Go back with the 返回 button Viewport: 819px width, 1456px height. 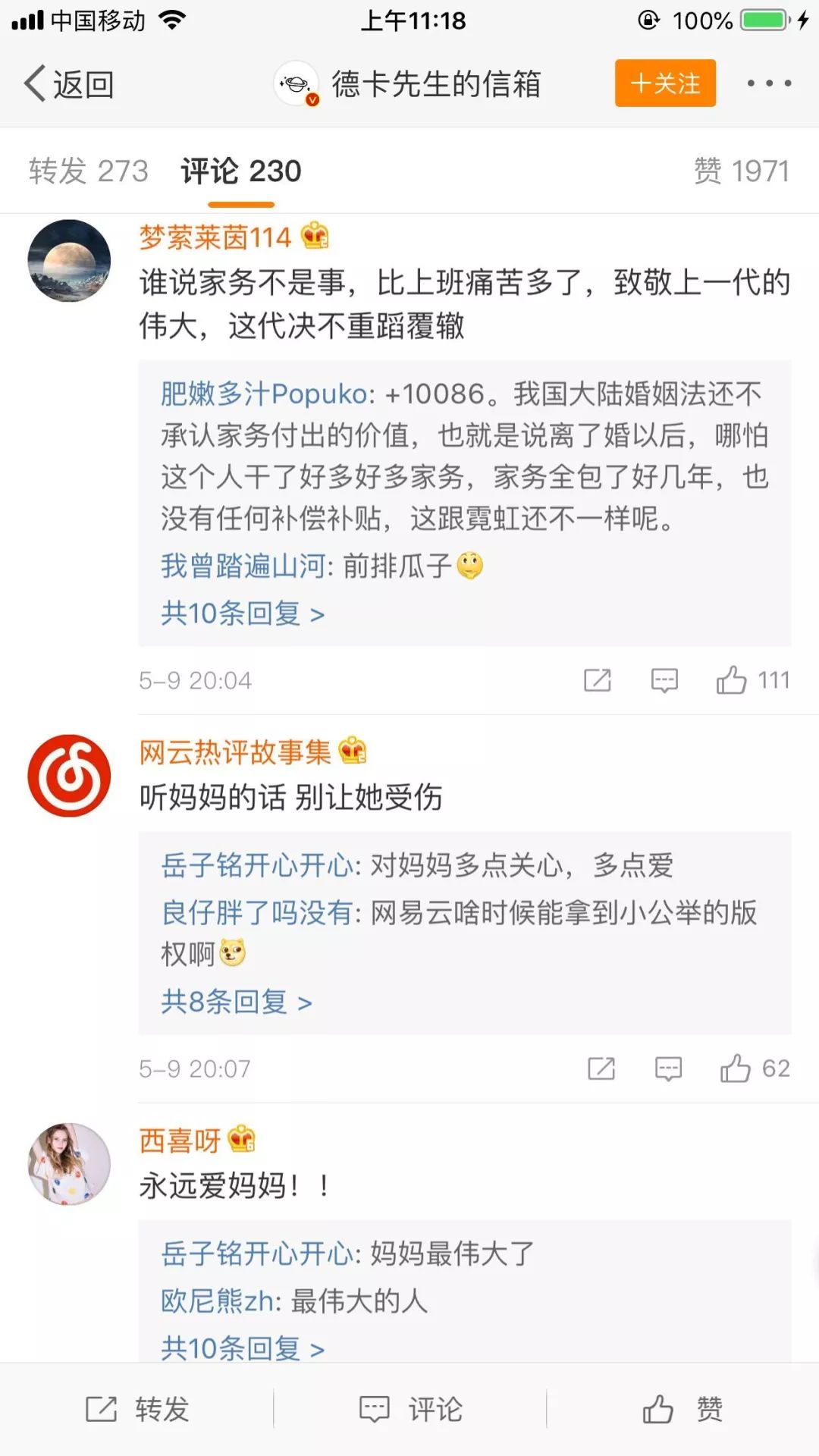pos(70,84)
